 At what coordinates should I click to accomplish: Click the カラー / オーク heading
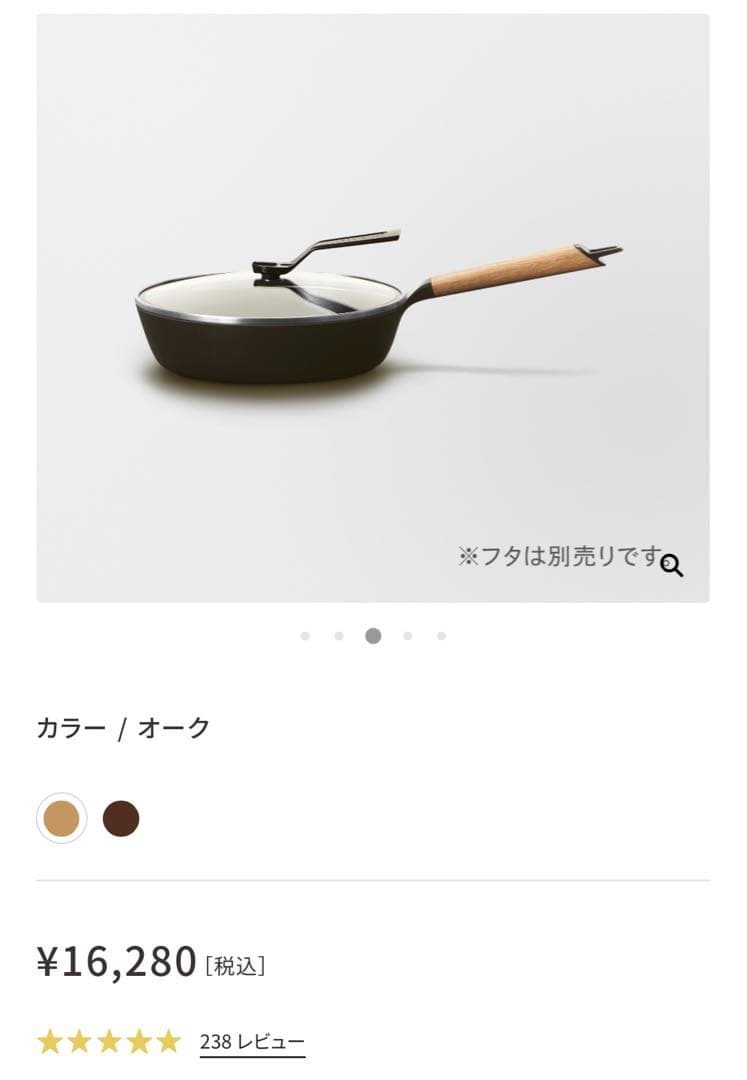124,727
